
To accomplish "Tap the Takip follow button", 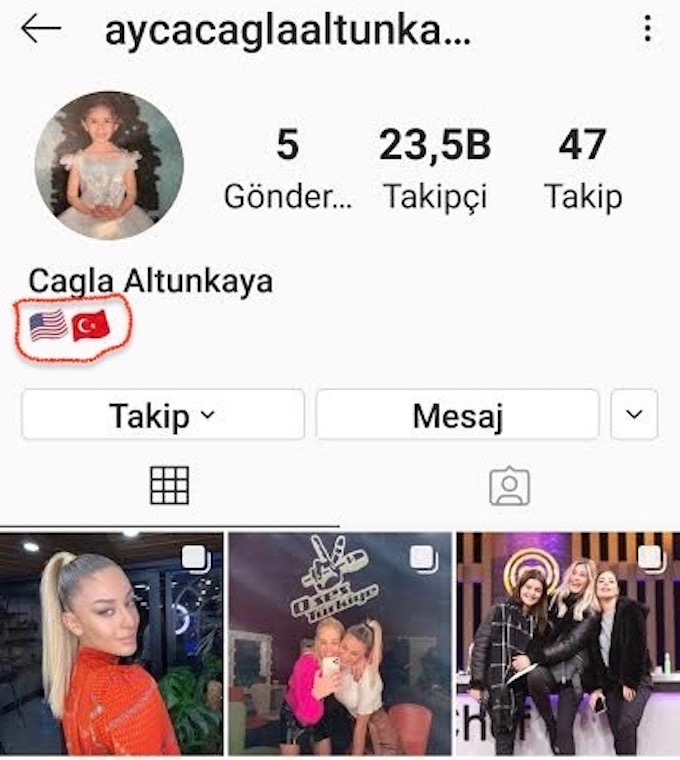I will [x=162, y=415].
